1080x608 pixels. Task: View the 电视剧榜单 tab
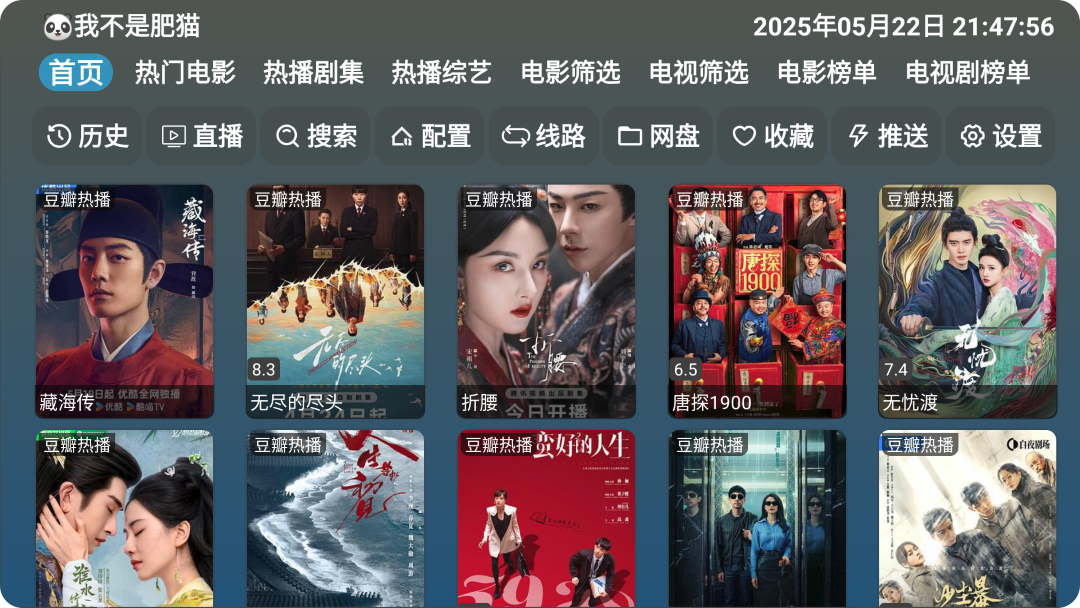[967, 72]
